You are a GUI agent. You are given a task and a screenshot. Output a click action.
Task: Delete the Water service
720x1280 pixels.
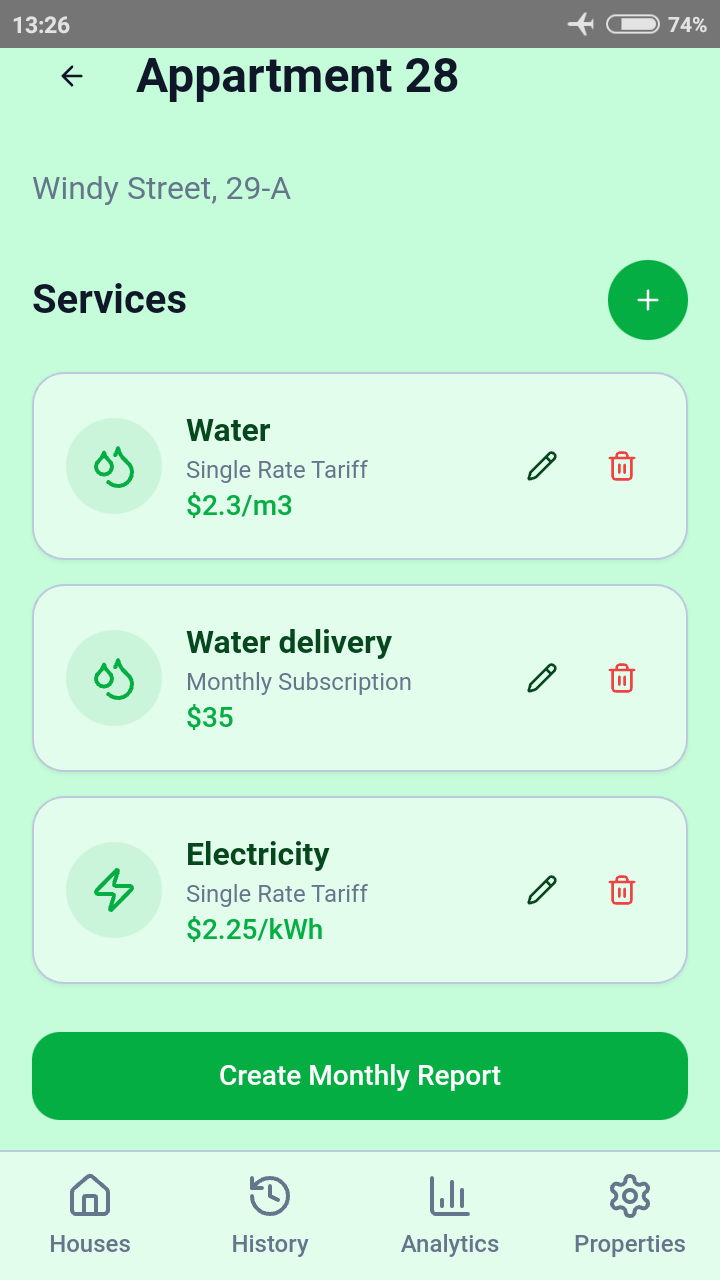tap(622, 466)
